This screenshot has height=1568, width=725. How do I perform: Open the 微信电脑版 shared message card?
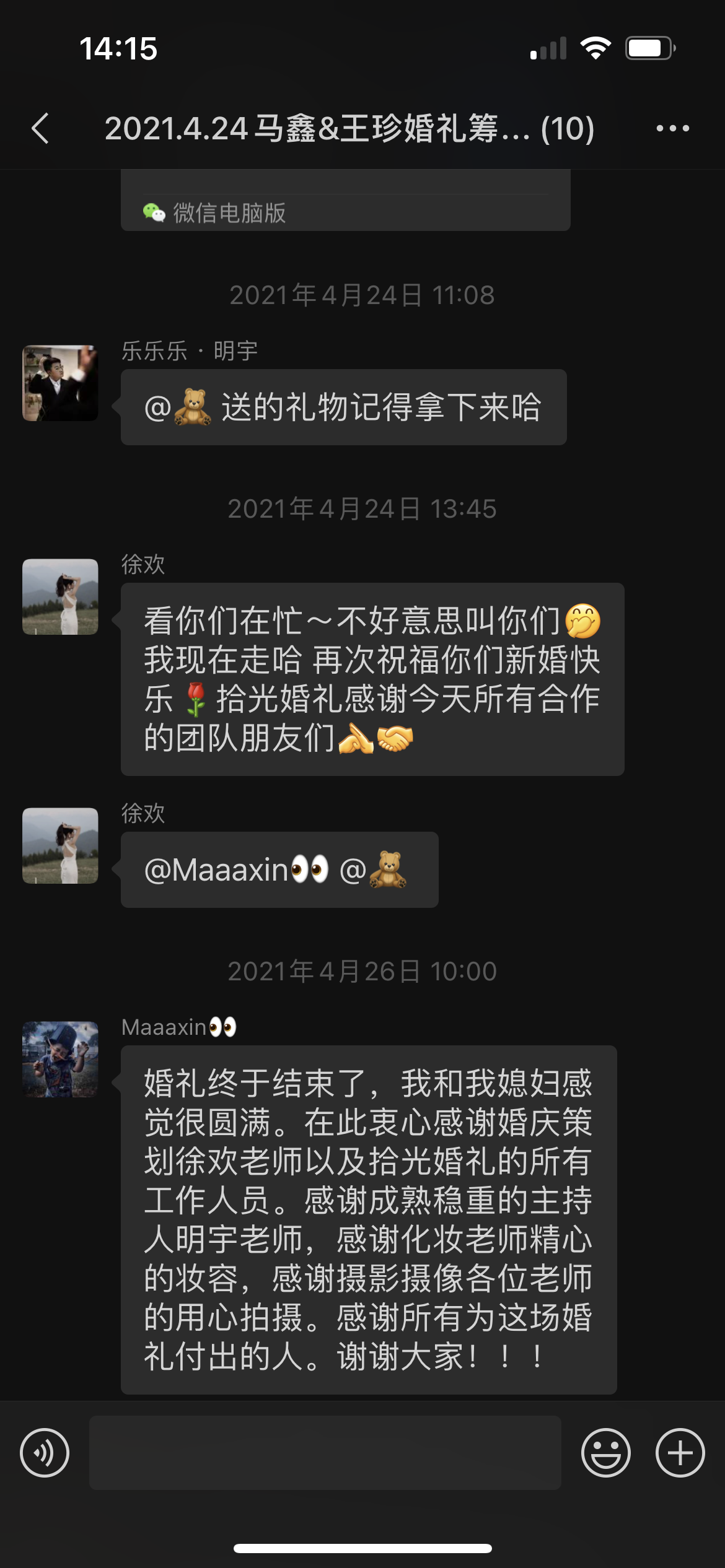point(346,201)
